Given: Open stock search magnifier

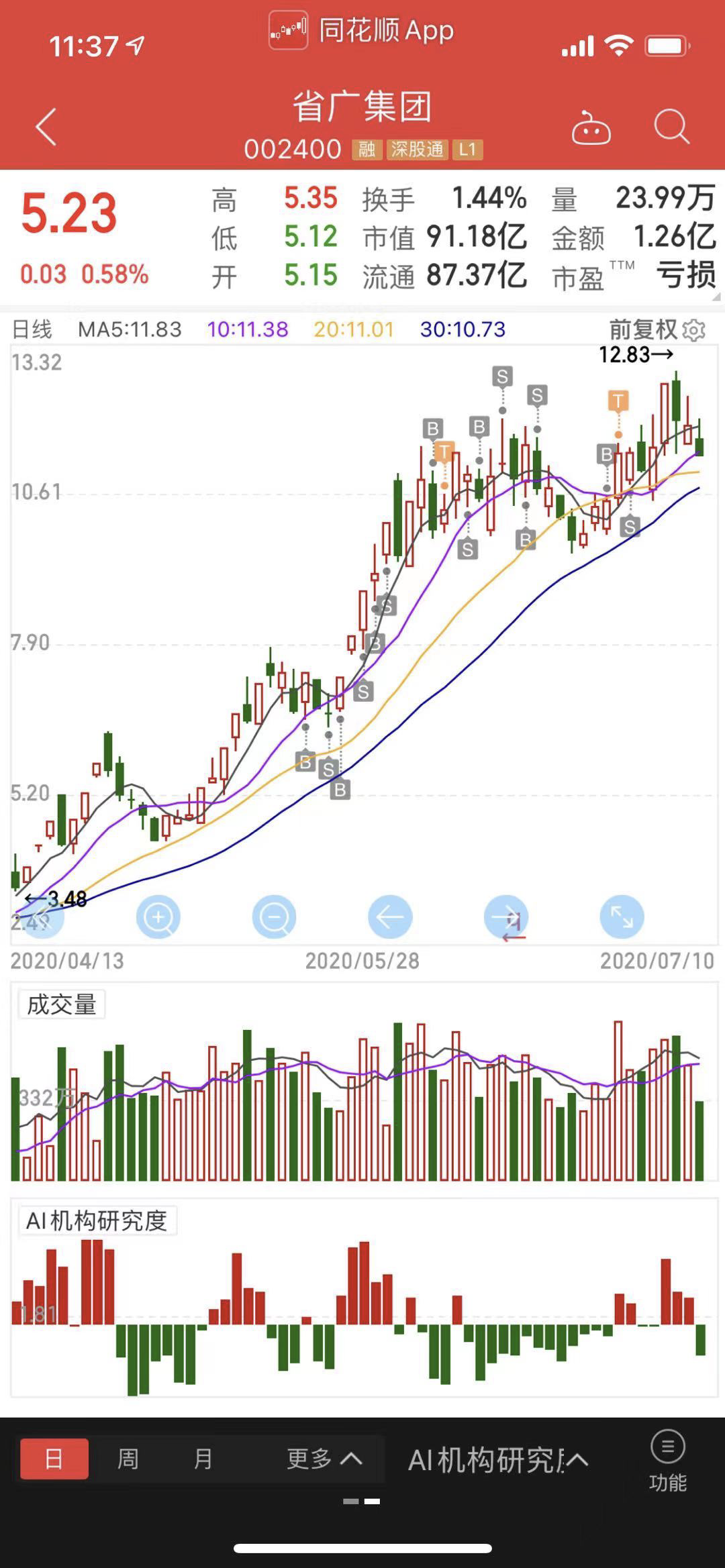Looking at the screenshot, I should click(671, 127).
